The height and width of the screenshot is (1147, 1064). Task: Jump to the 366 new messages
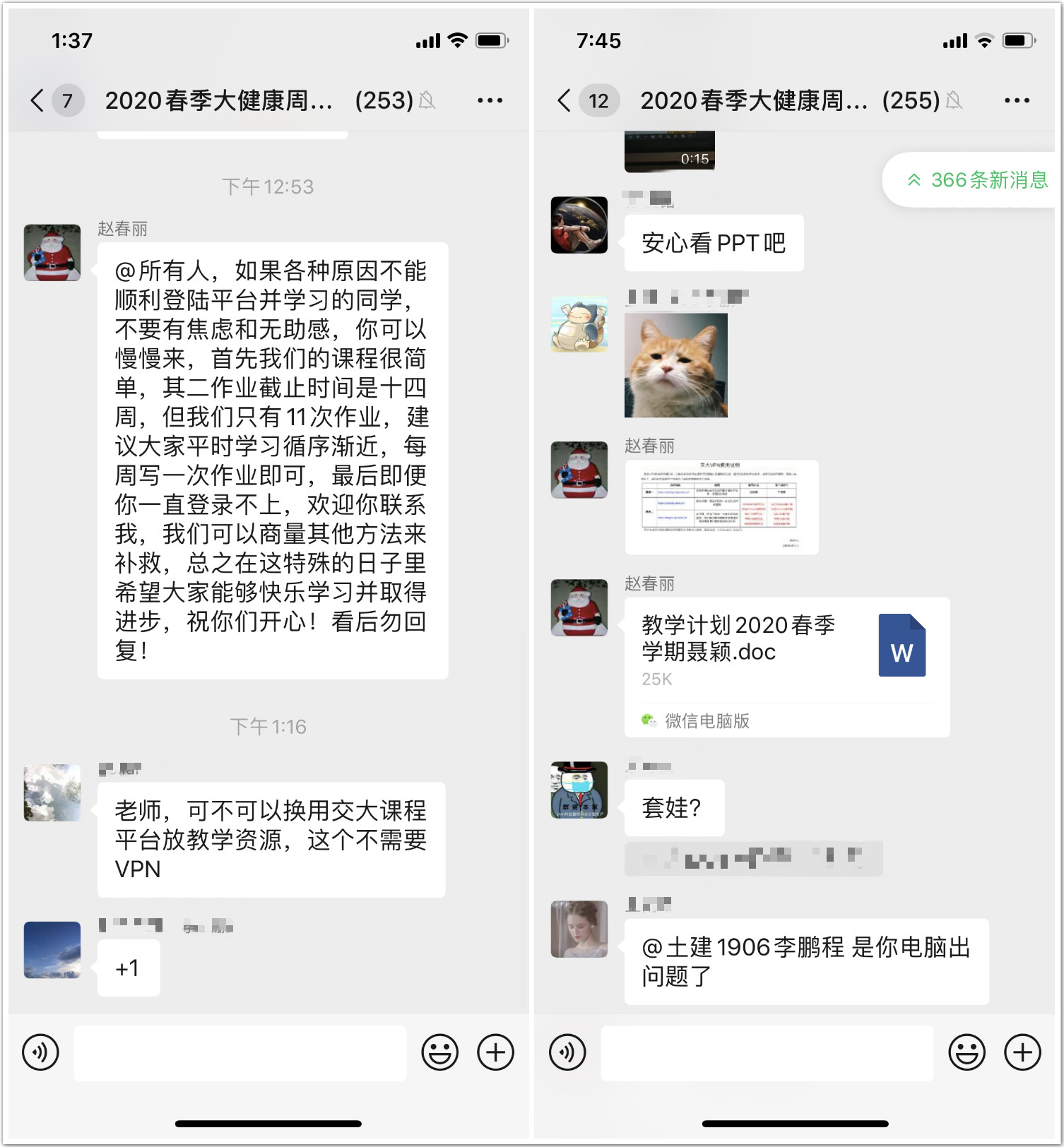[977, 180]
